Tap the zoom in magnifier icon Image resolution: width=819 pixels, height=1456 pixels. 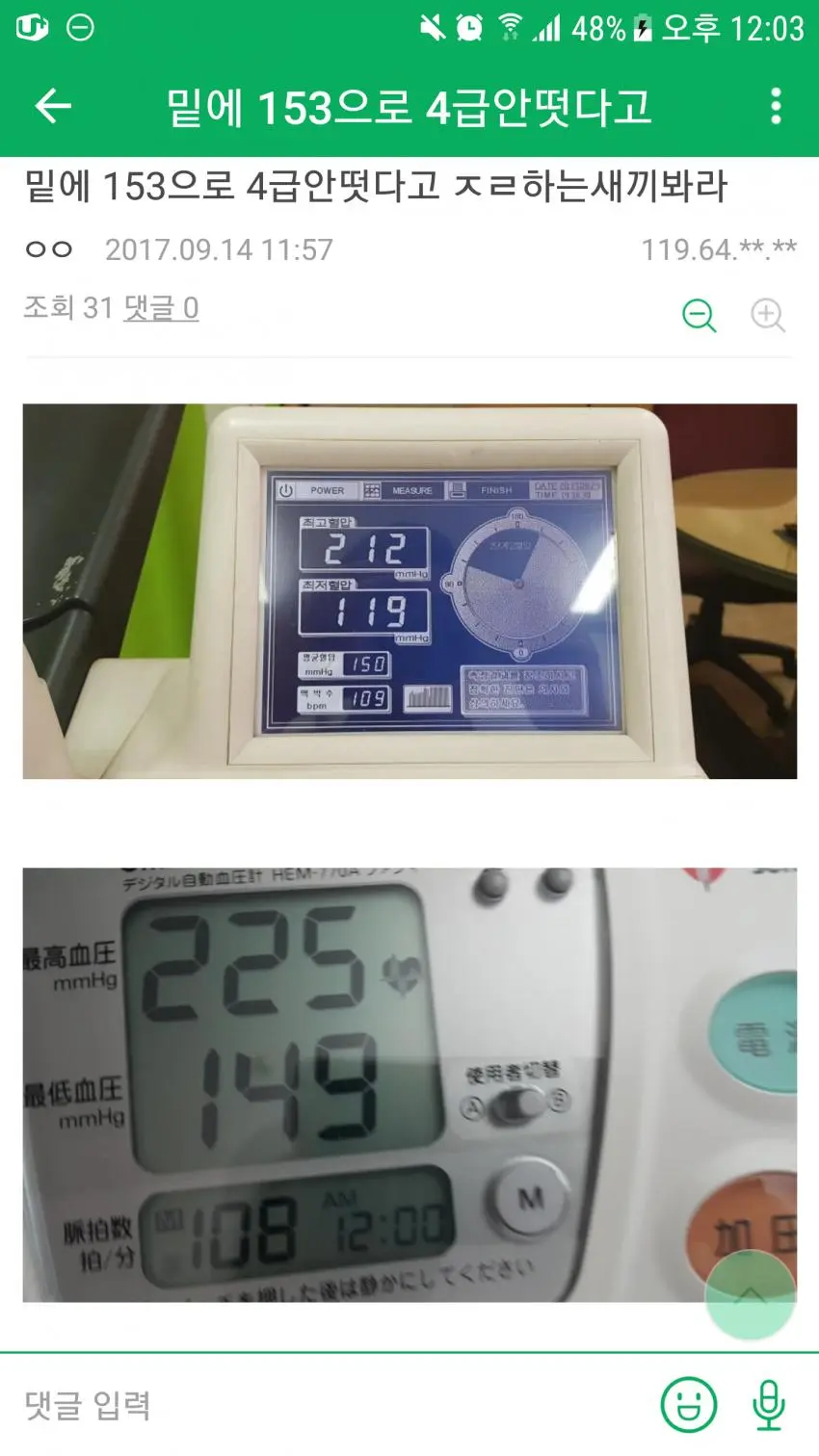coord(768,315)
